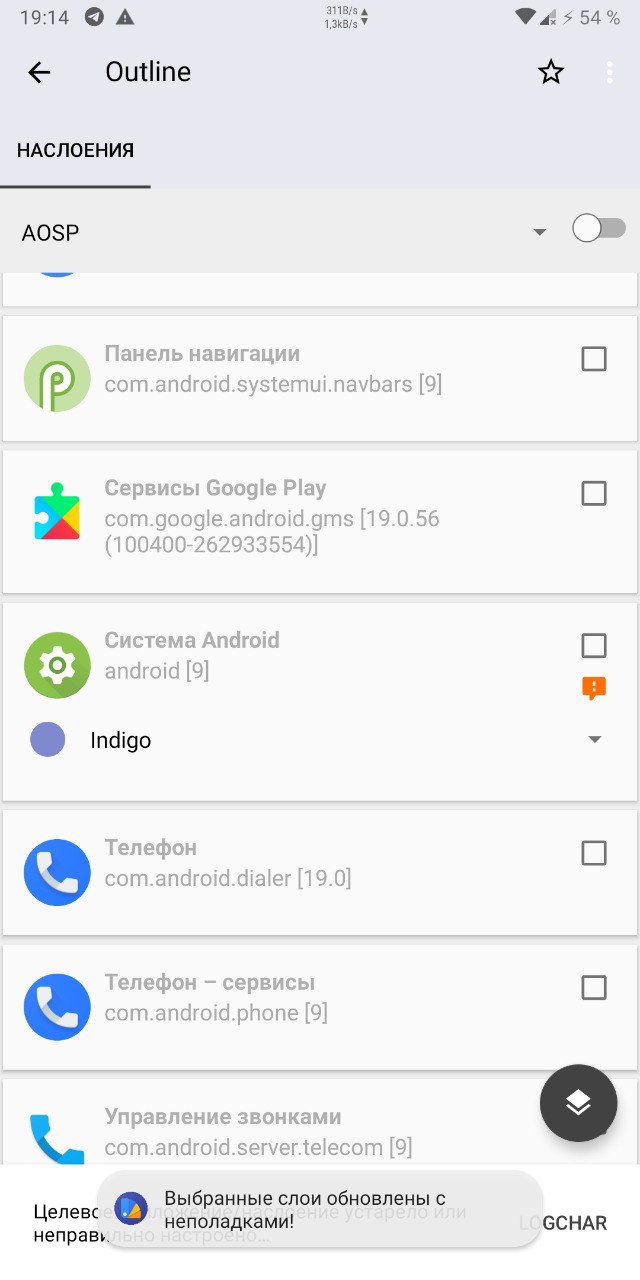Check the Телефон com.android.dialer checkbox
The height and width of the screenshot is (1280, 640).
[x=594, y=853]
